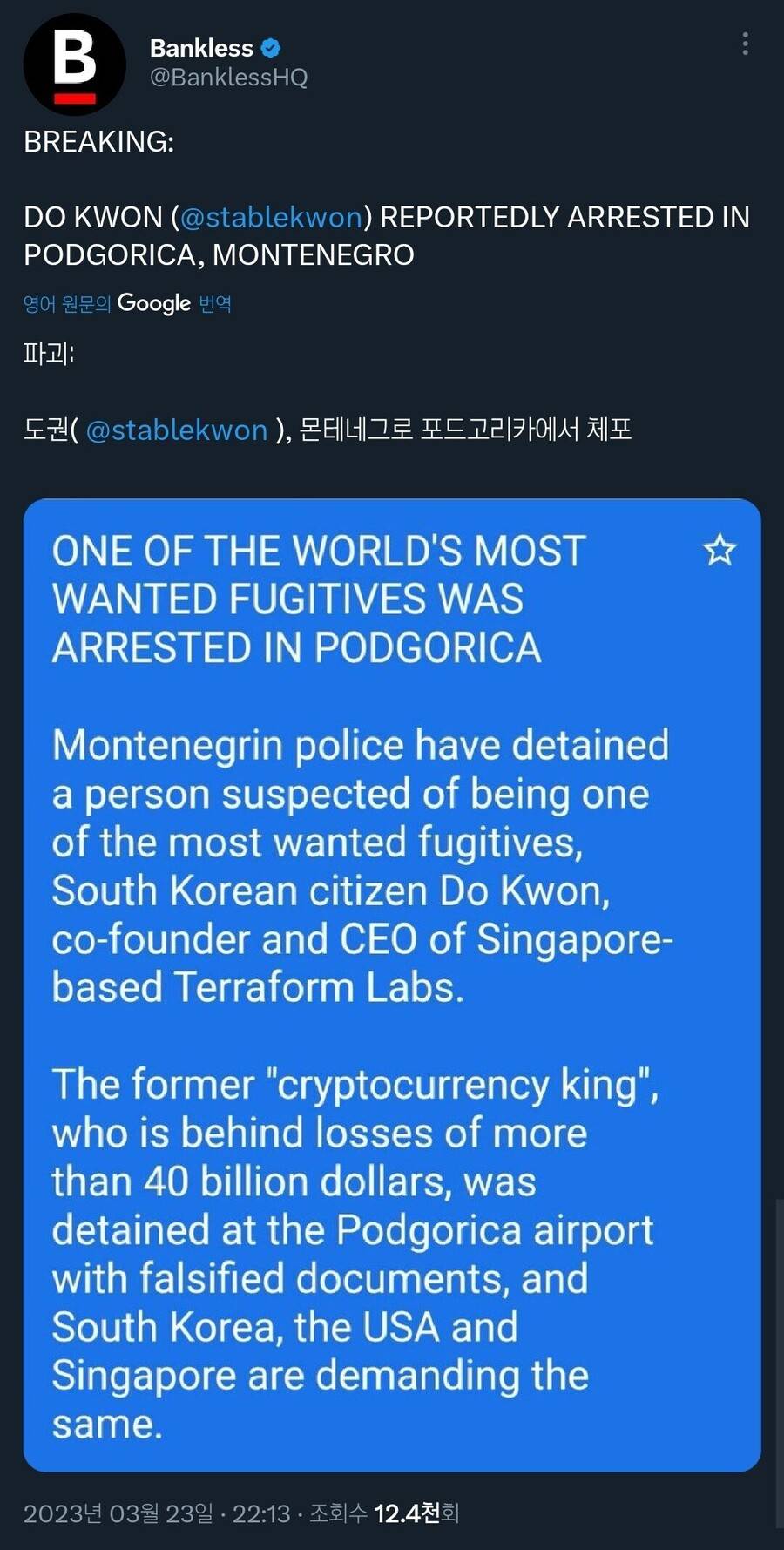Open the Bankless account name
Screen dimensions: 784x1550
coord(201,48)
